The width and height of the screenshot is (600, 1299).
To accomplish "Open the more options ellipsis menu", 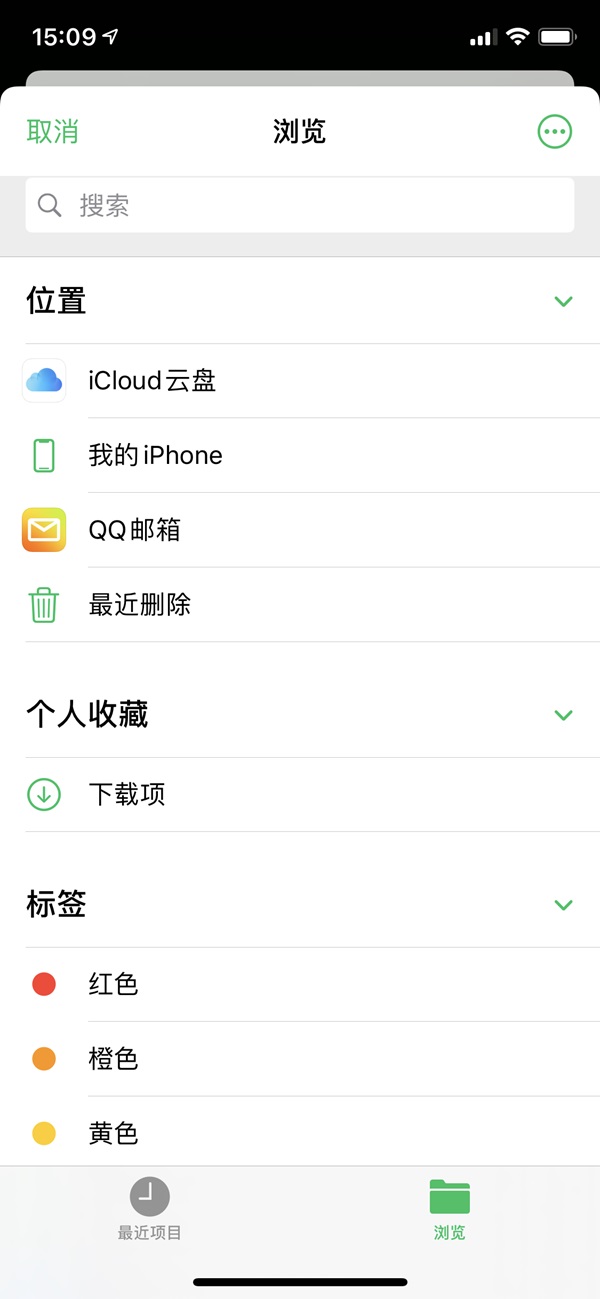I will point(554,131).
